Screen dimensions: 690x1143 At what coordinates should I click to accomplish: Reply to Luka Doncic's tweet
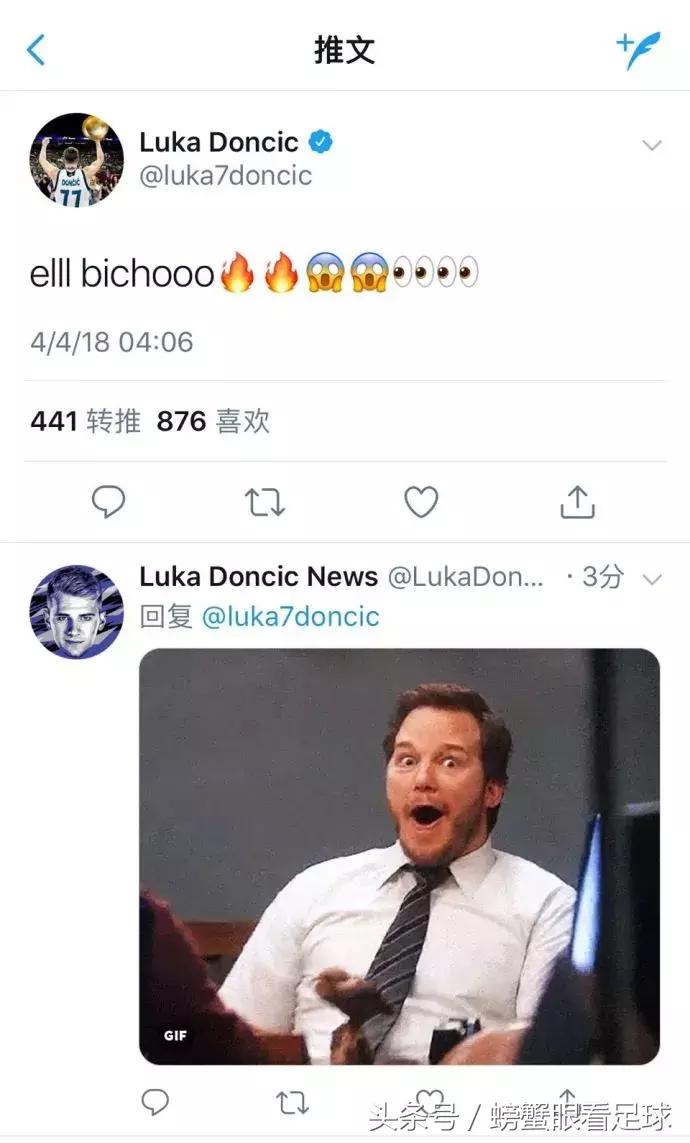(108, 502)
